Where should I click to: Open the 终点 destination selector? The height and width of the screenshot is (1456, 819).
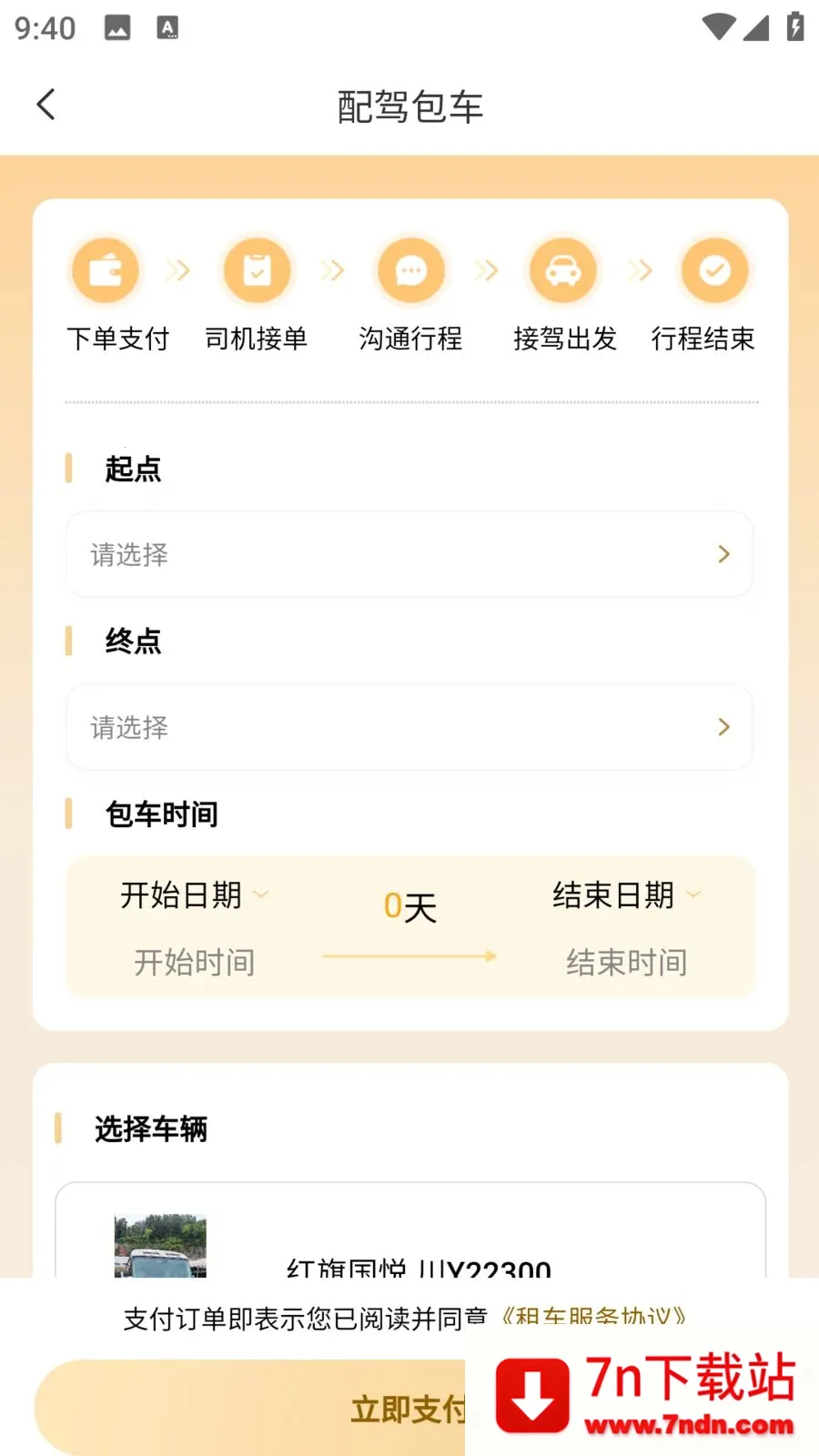(x=409, y=727)
